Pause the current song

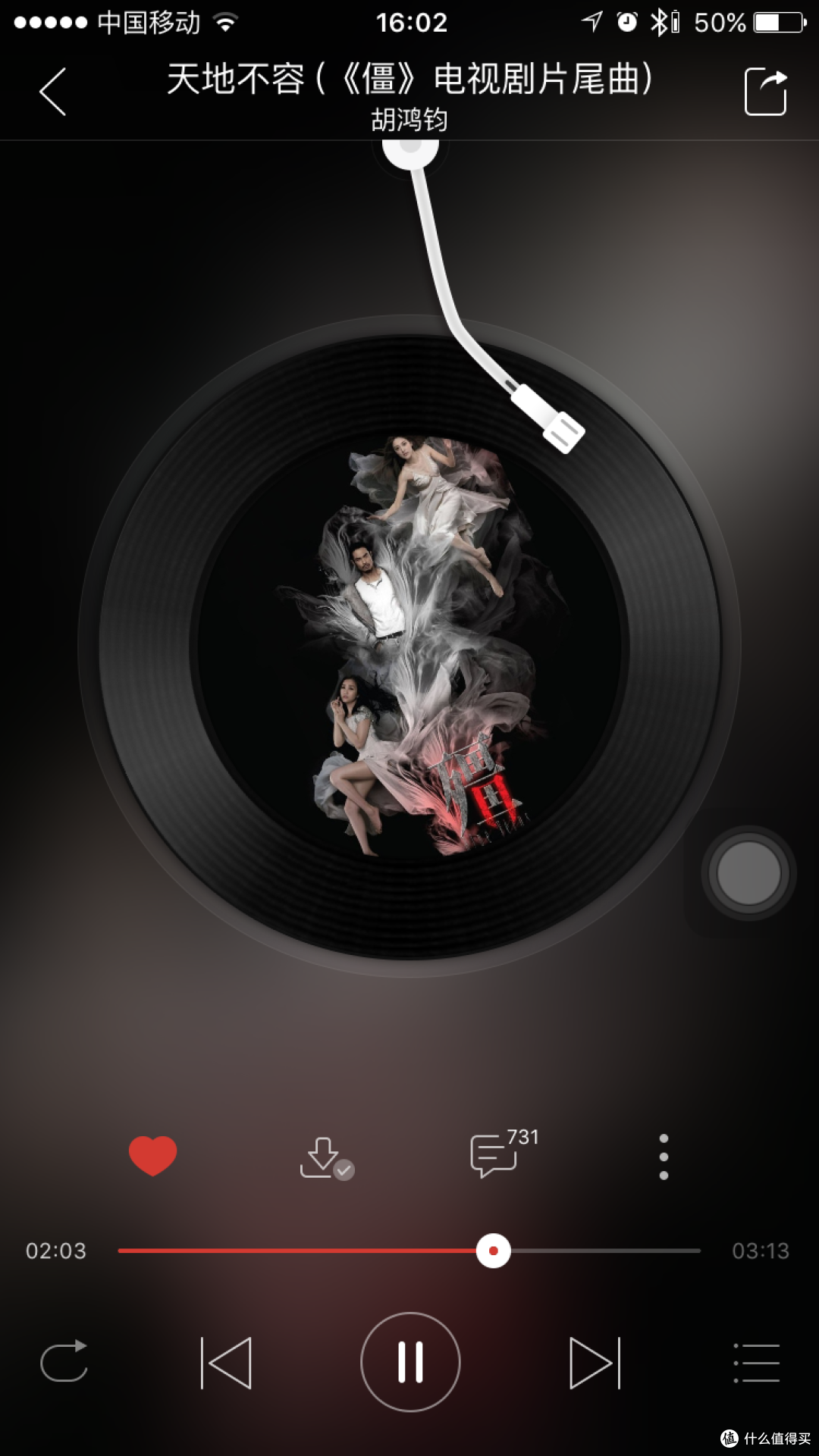pyautogui.click(x=410, y=1362)
